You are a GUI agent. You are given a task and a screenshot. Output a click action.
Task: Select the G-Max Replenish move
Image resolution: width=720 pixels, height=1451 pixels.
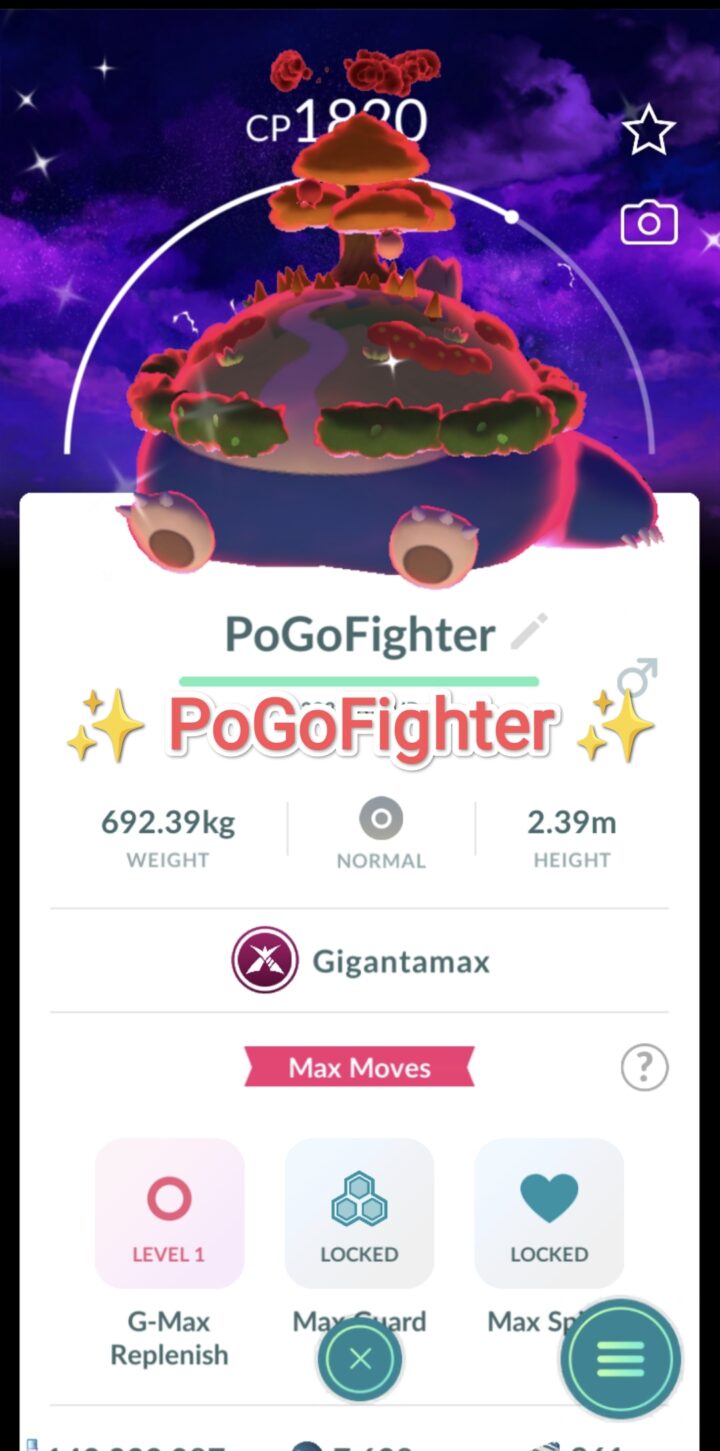point(169,1213)
